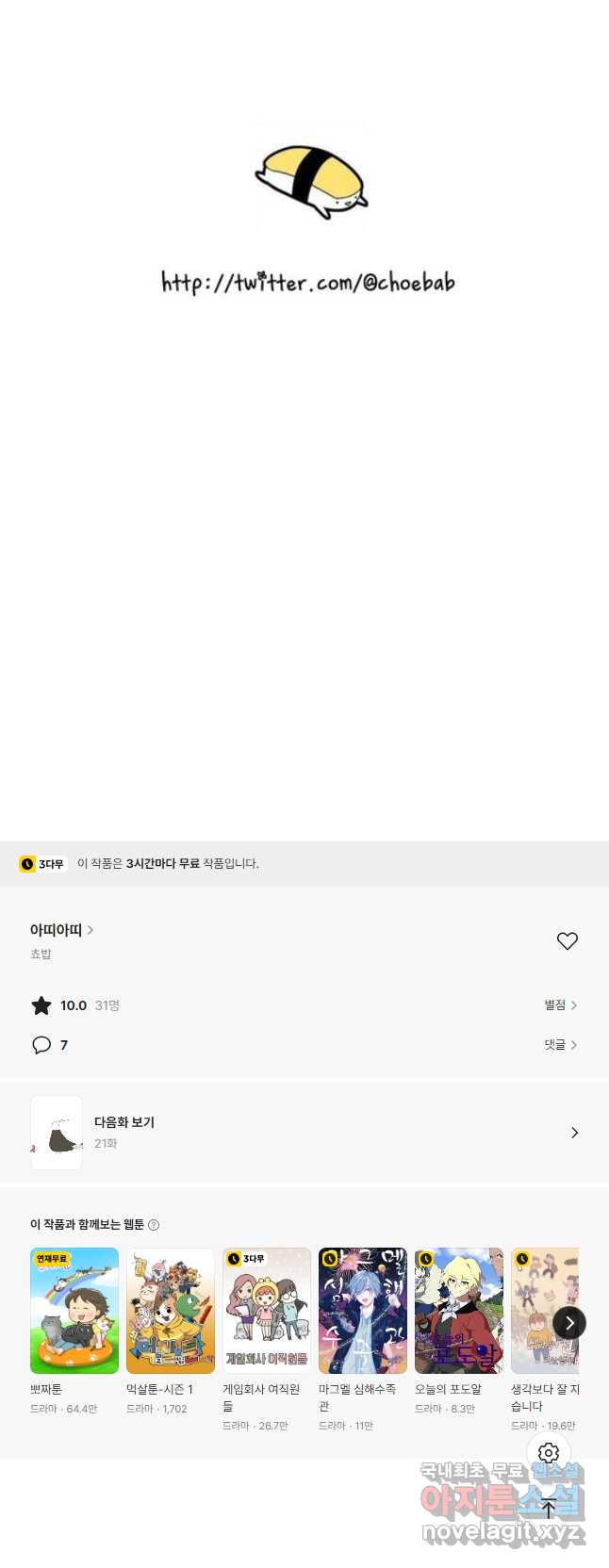Screen dimensions: 609x1568
Task: Jump back to top with the arrow button
Action: (549, 1508)
